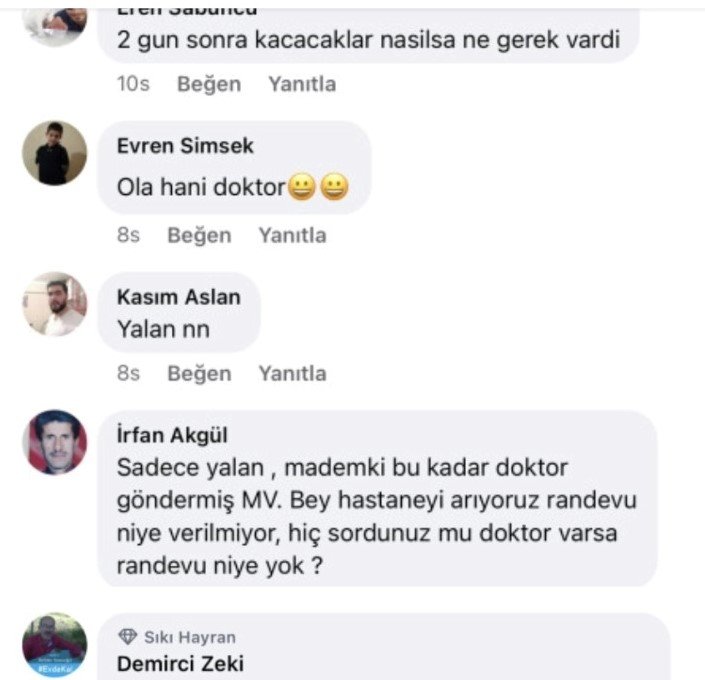Like the '2 gun sonra kacacaklar' comment
Viewport: 705px width, 680px height.
[208, 84]
